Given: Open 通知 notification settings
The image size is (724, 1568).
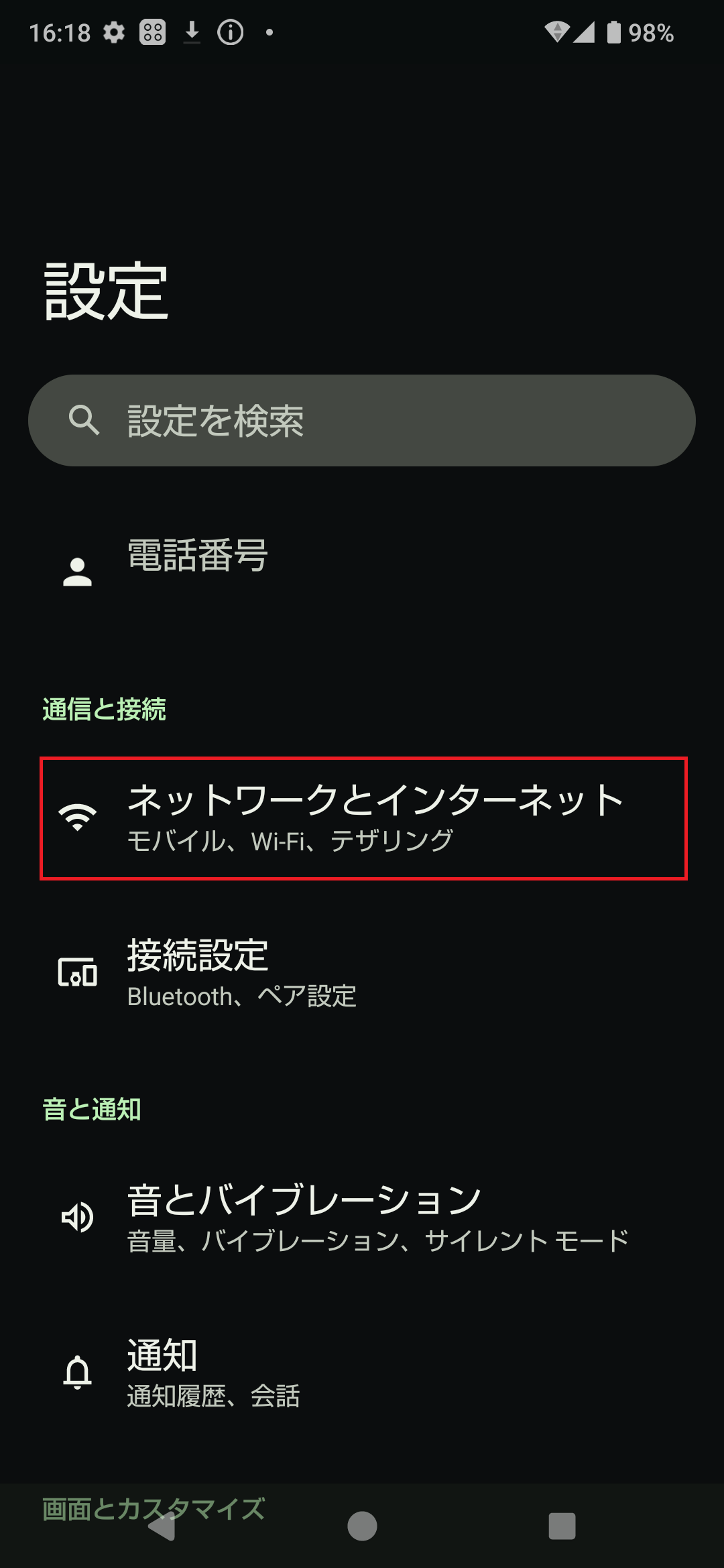Looking at the screenshot, I should tap(362, 1372).
